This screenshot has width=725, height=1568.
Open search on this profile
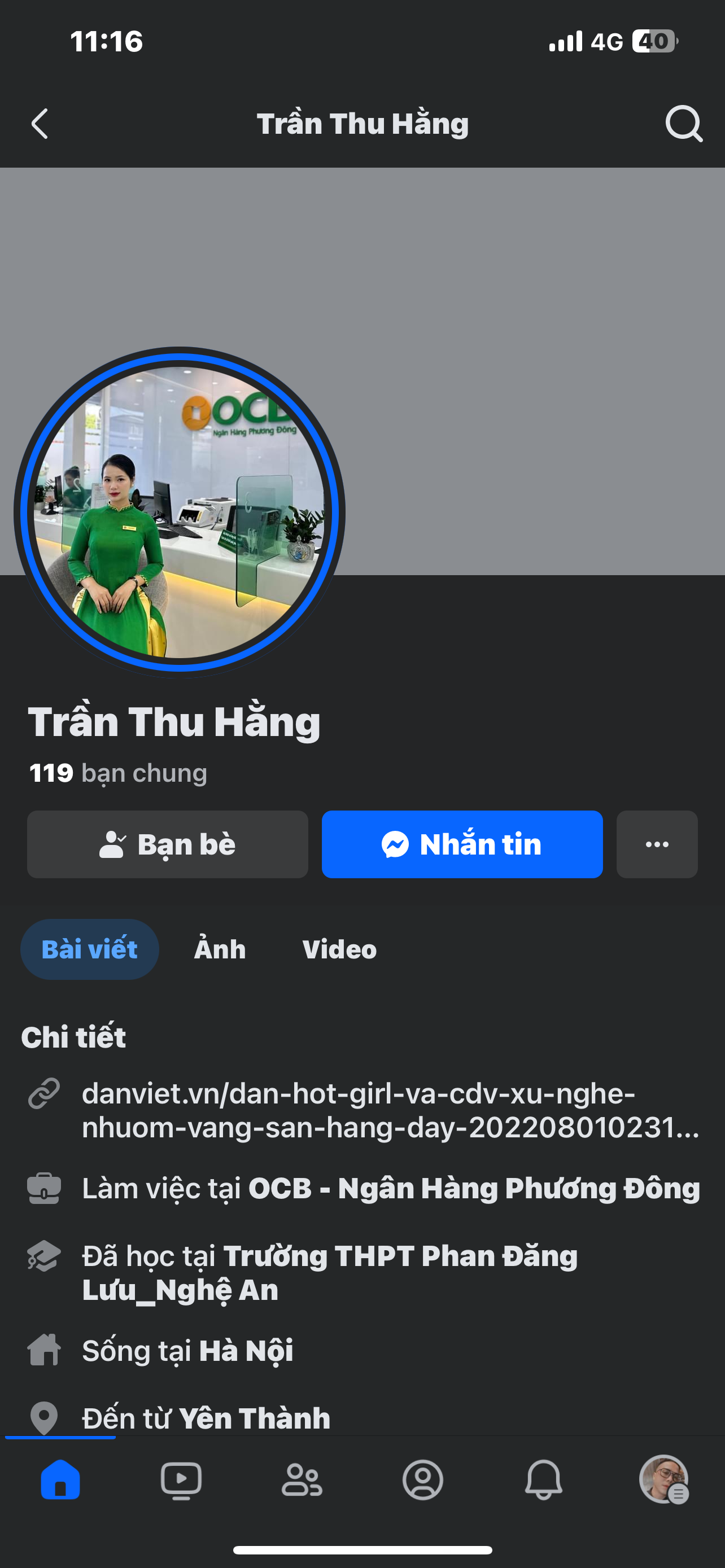coord(683,124)
